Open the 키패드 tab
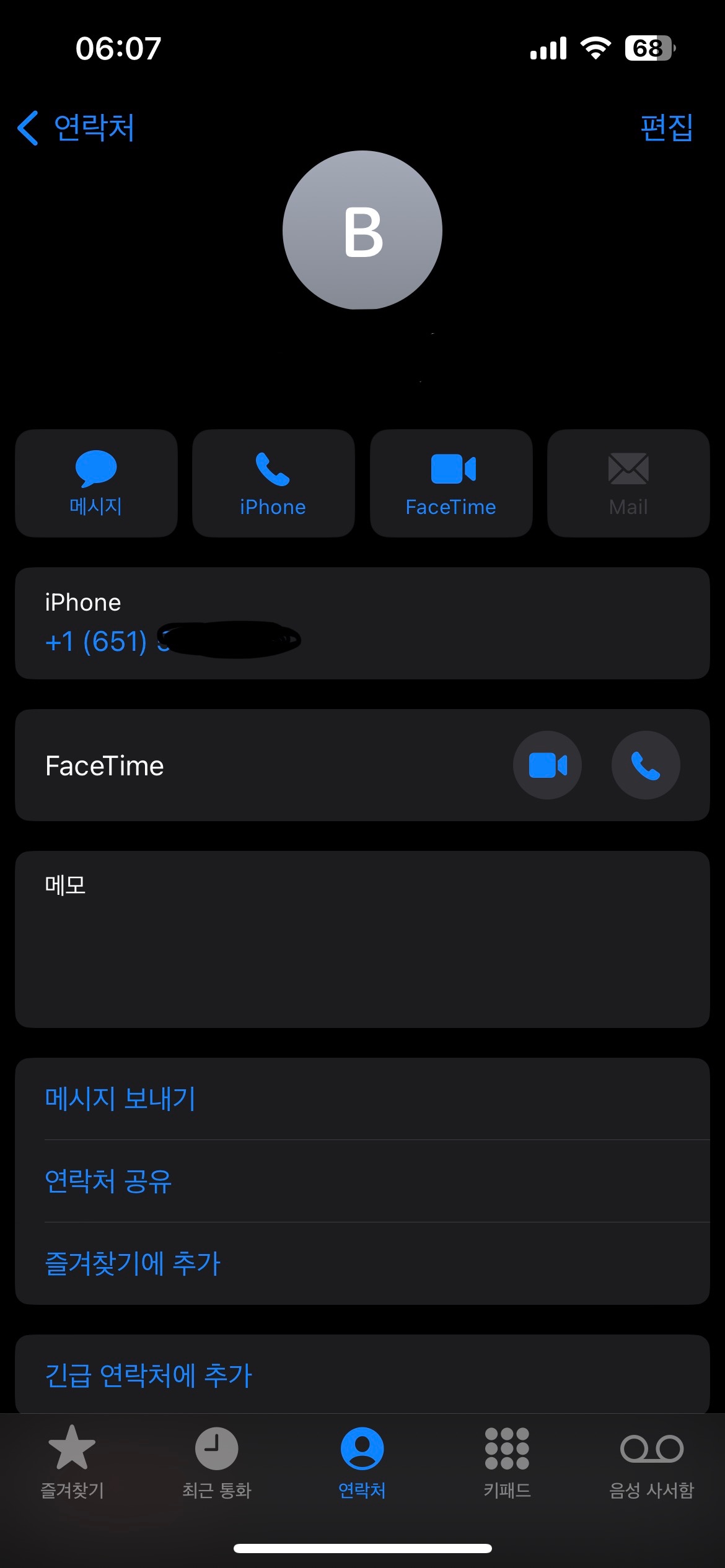This screenshot has height=1568, width=725. 507,1461
